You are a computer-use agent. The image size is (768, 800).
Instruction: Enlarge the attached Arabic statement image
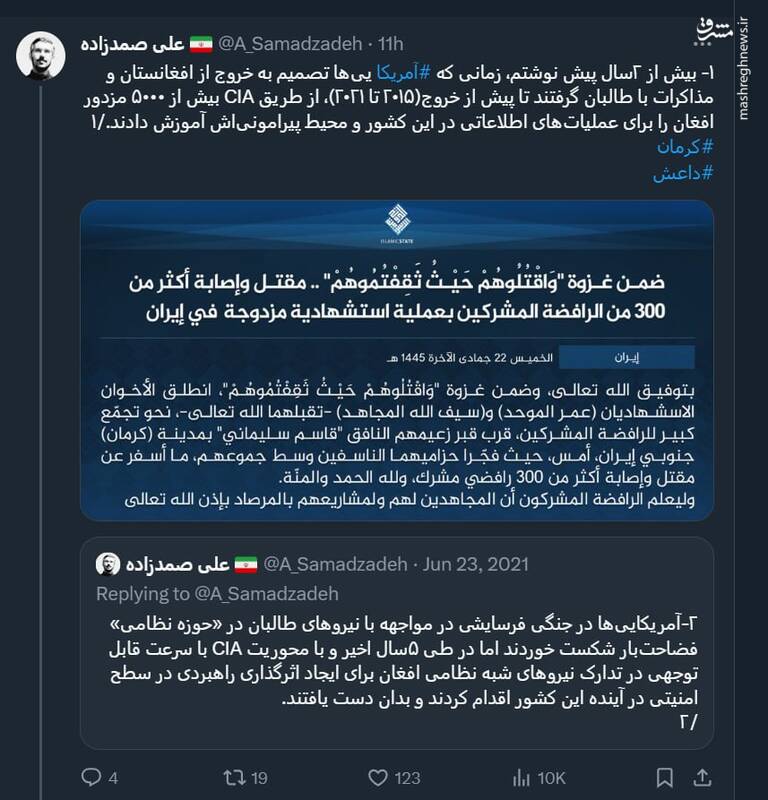pos(397,359)
